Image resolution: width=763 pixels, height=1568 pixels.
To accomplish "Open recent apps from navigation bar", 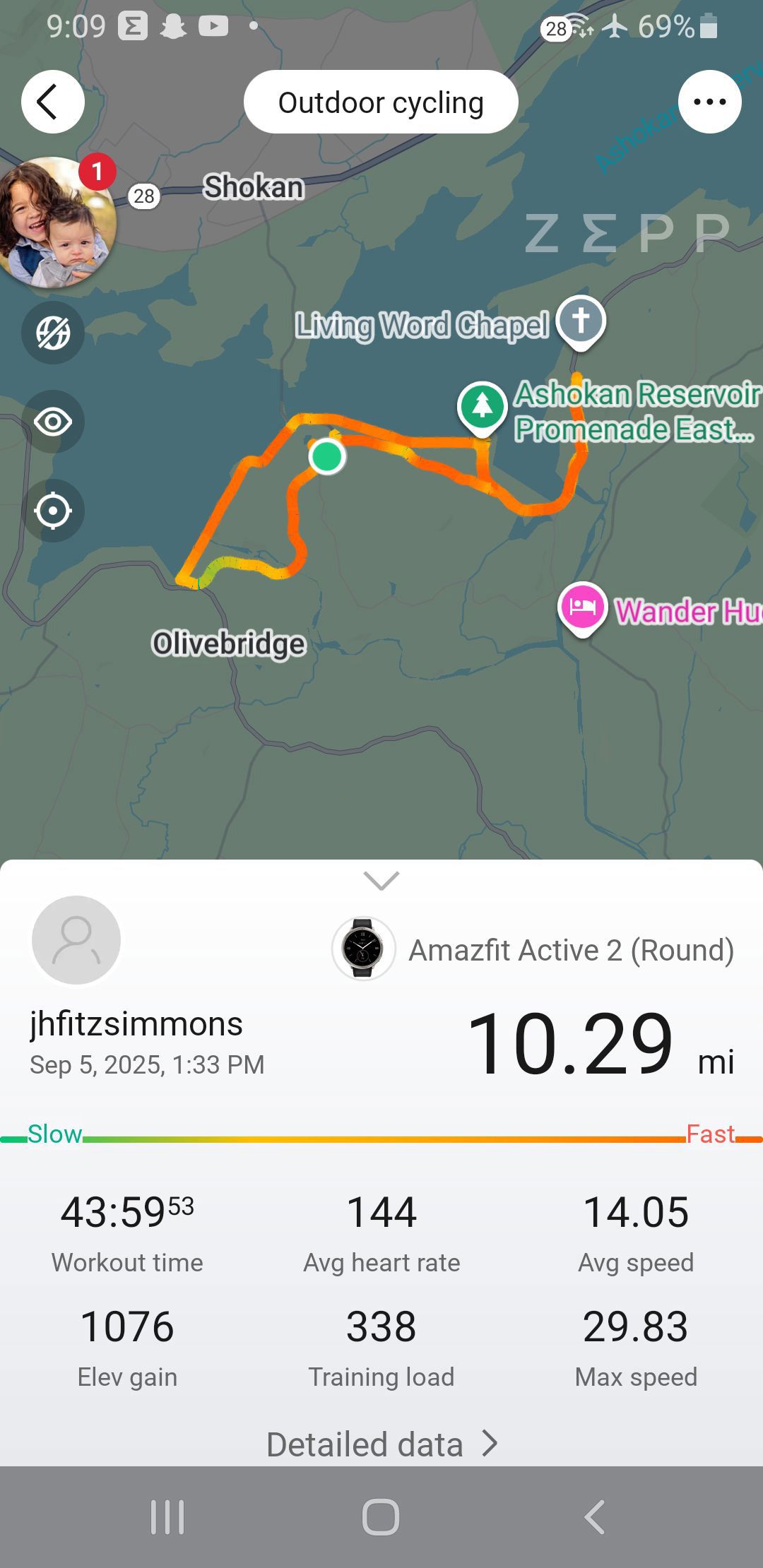I will pos(167,1516).
